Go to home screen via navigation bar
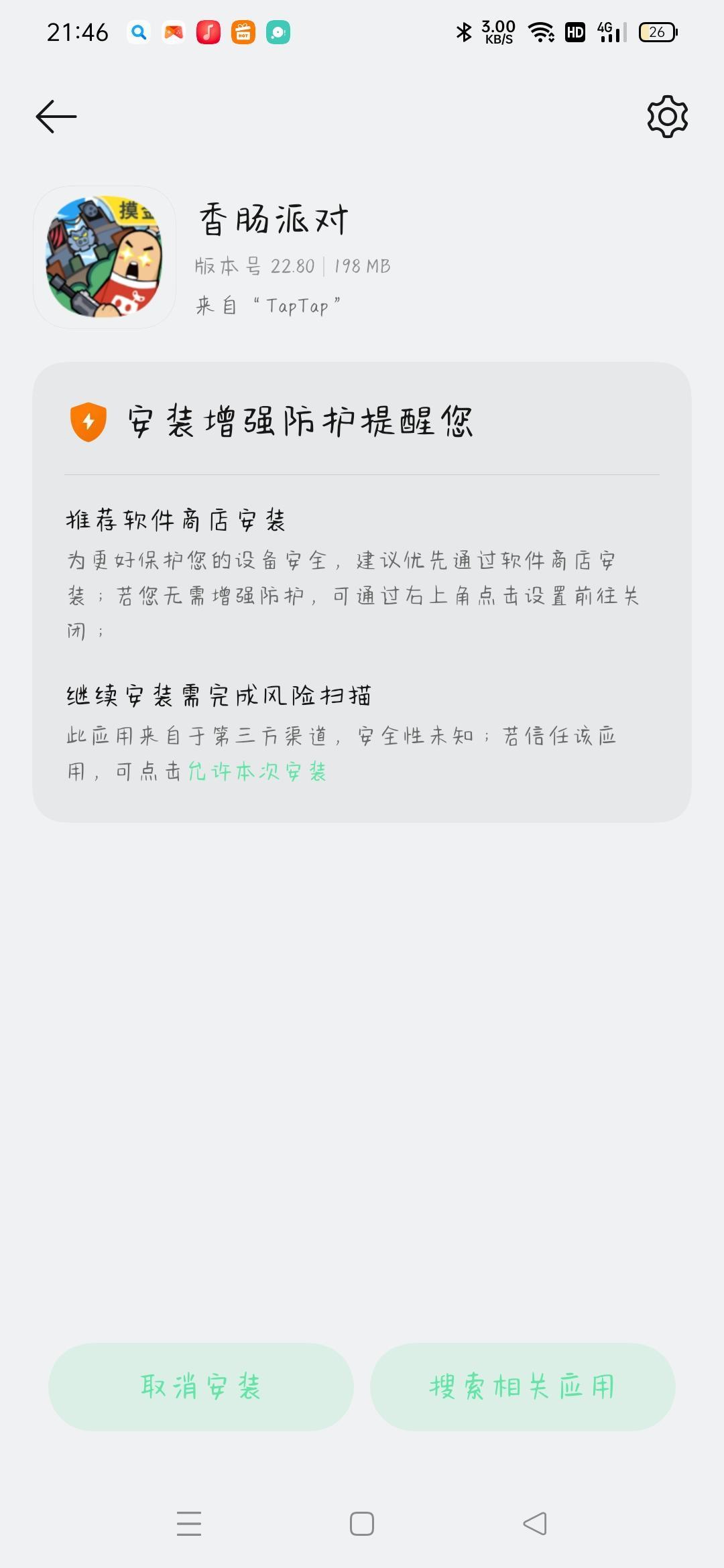Viewport: 724px width, 1568px height. click(x=362, y=1523)
